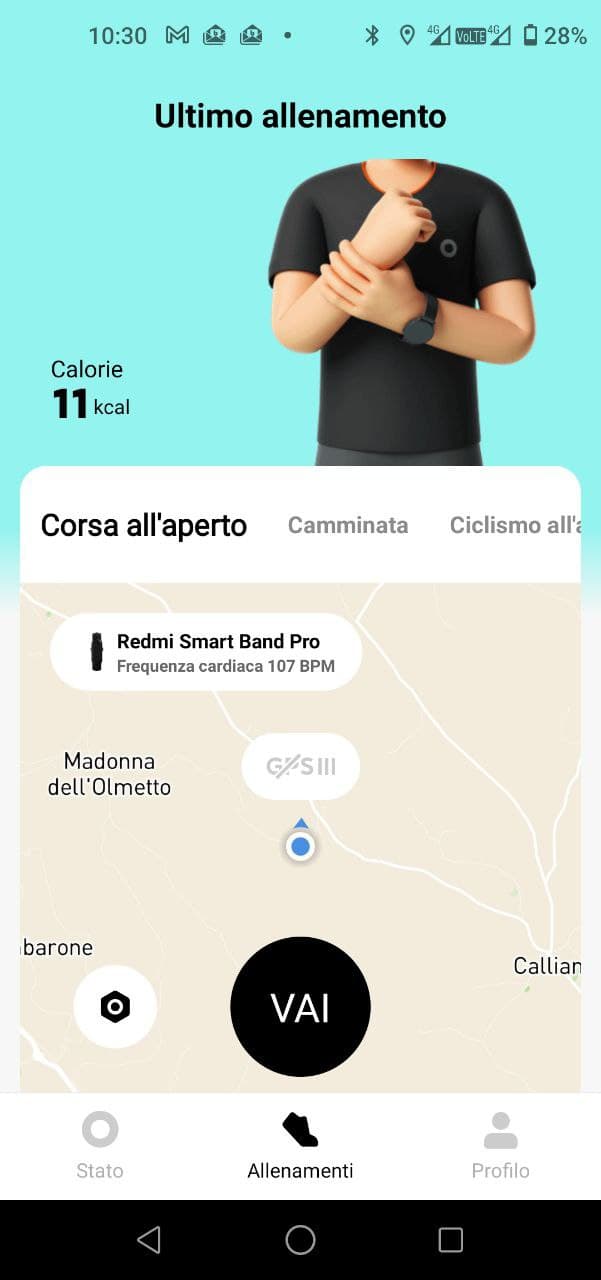The height and width of the screenshot is (1280, 601).
Task: Open the Redmi Smart Band Pro device card
Action: pos(206,652)
